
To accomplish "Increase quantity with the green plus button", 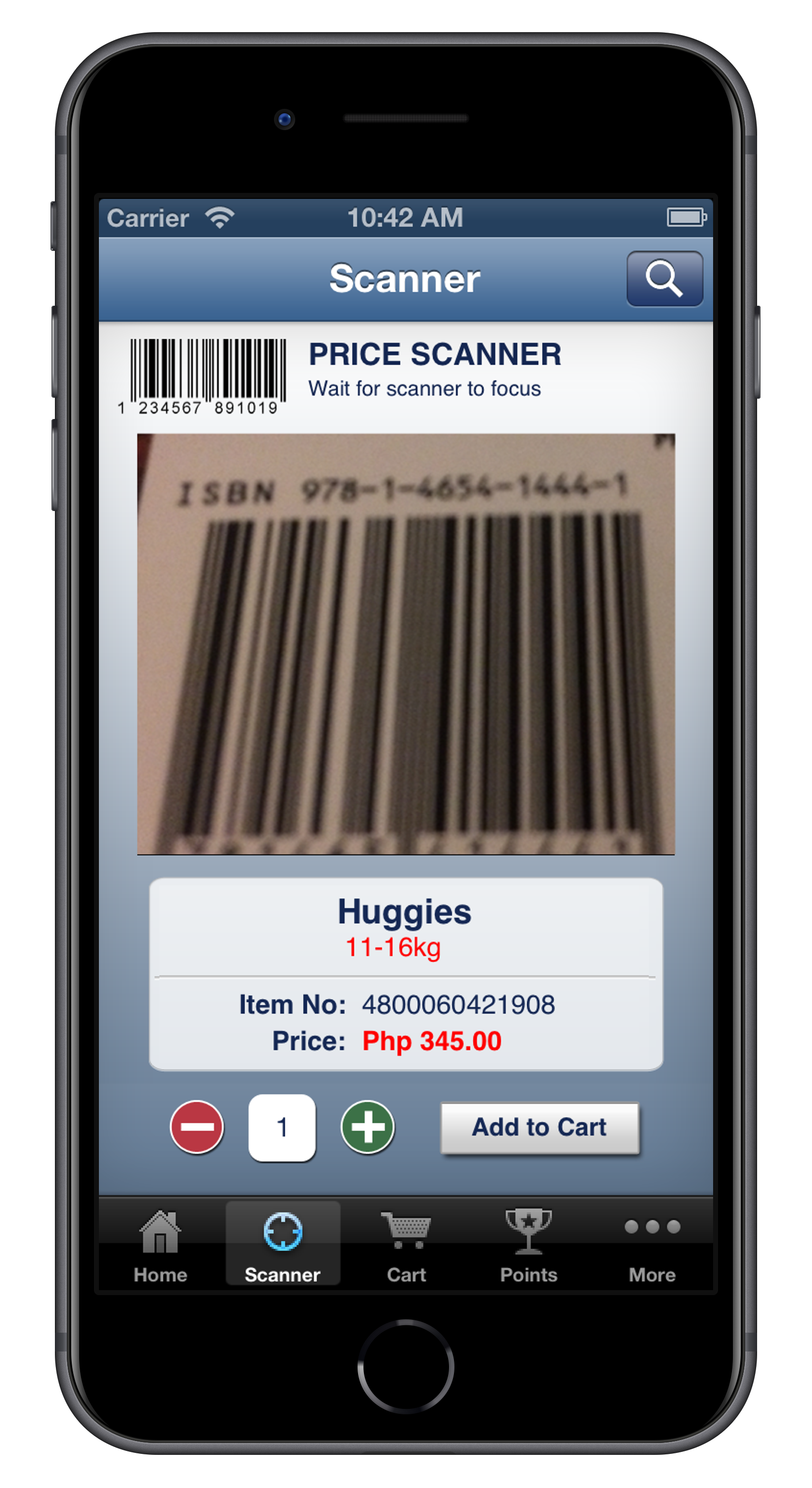I will [367, 1126].
